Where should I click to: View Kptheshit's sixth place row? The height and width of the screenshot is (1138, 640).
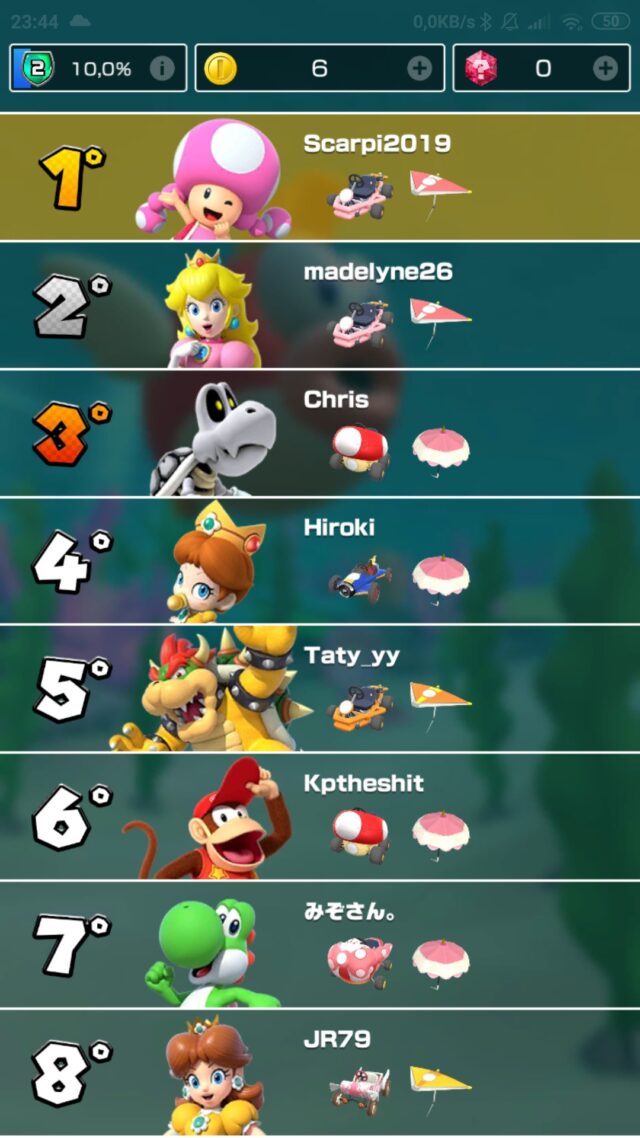click(x=320, y=817)
